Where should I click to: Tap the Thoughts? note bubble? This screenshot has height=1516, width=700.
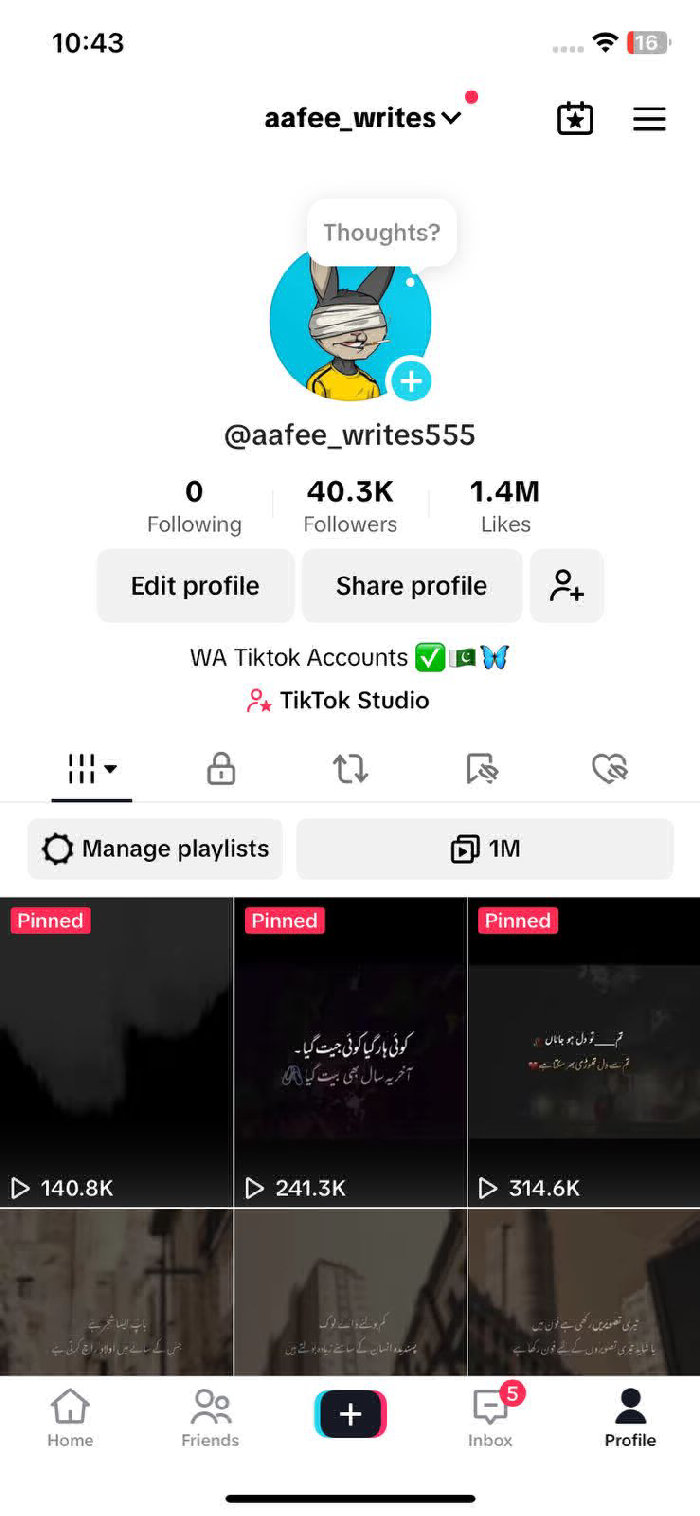click(x=381, y=233)
